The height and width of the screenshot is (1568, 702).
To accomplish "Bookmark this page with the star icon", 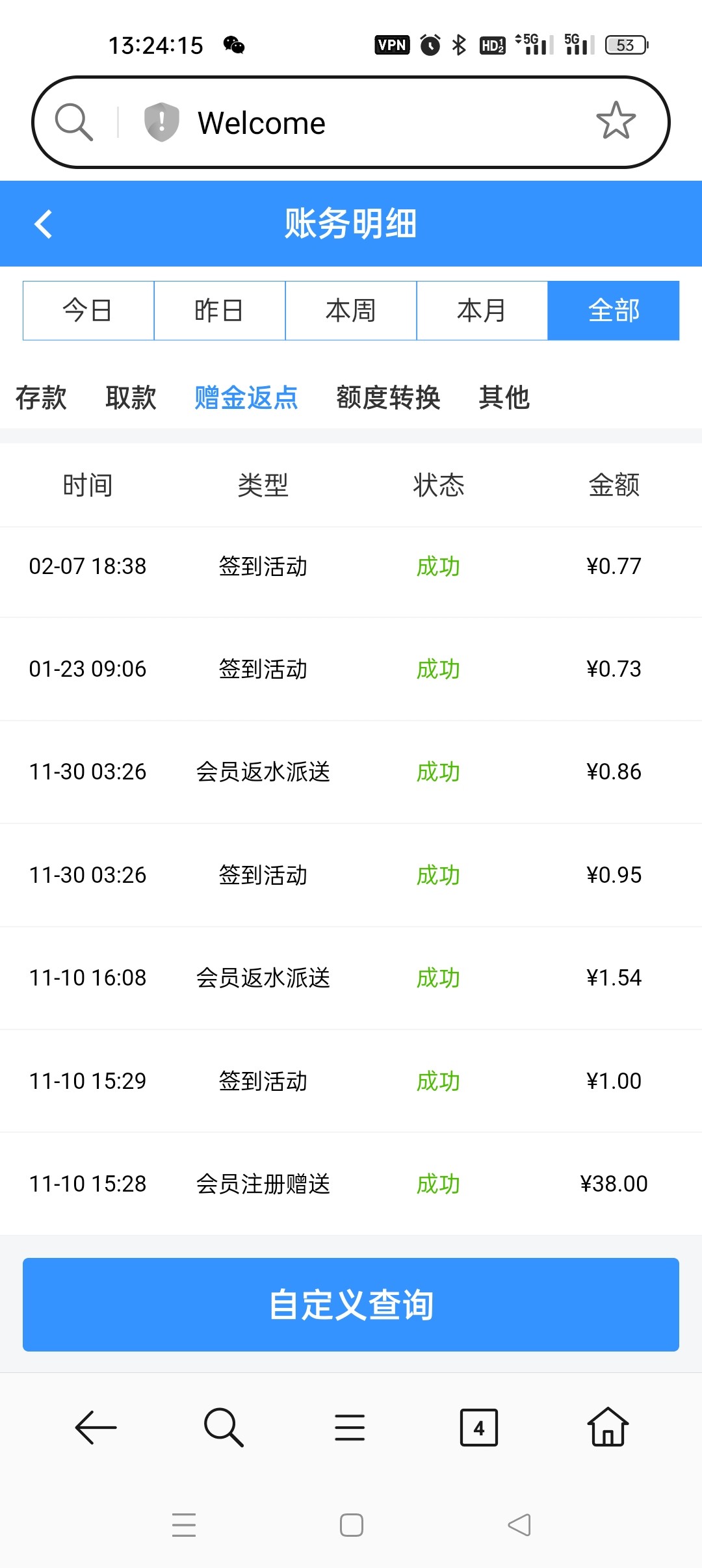I will click(x=616, y=121).
